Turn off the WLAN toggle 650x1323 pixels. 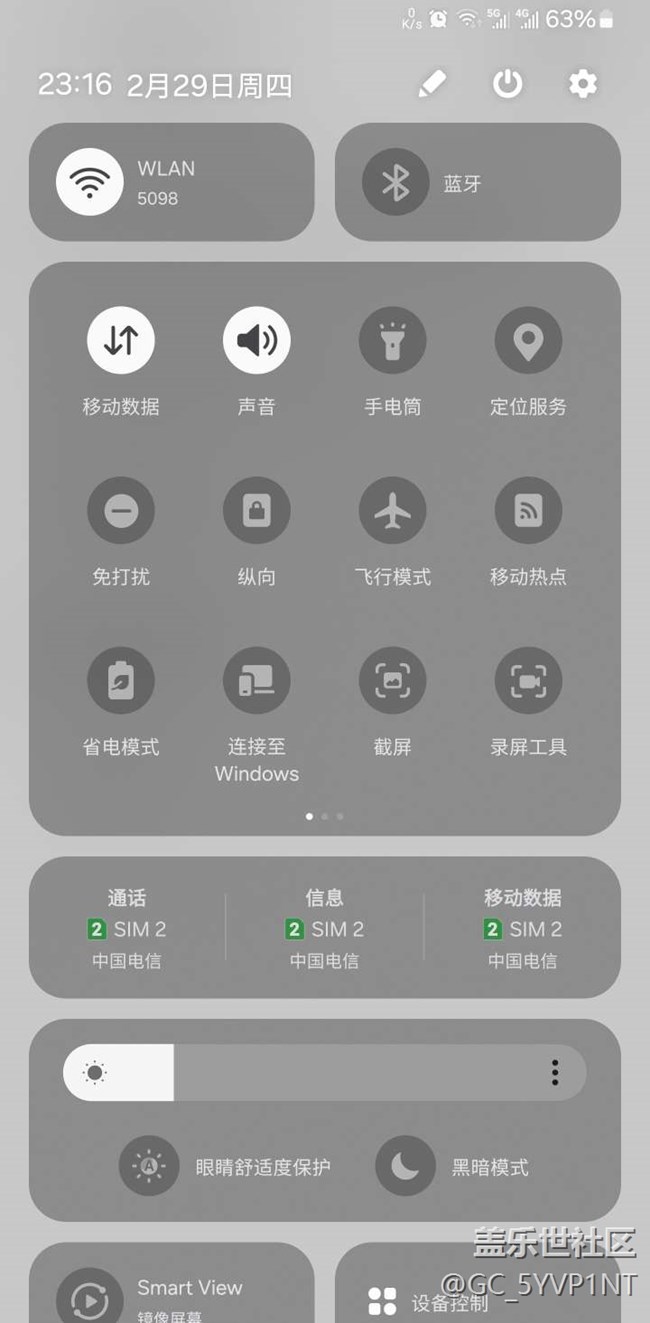(x=90, y=182)
